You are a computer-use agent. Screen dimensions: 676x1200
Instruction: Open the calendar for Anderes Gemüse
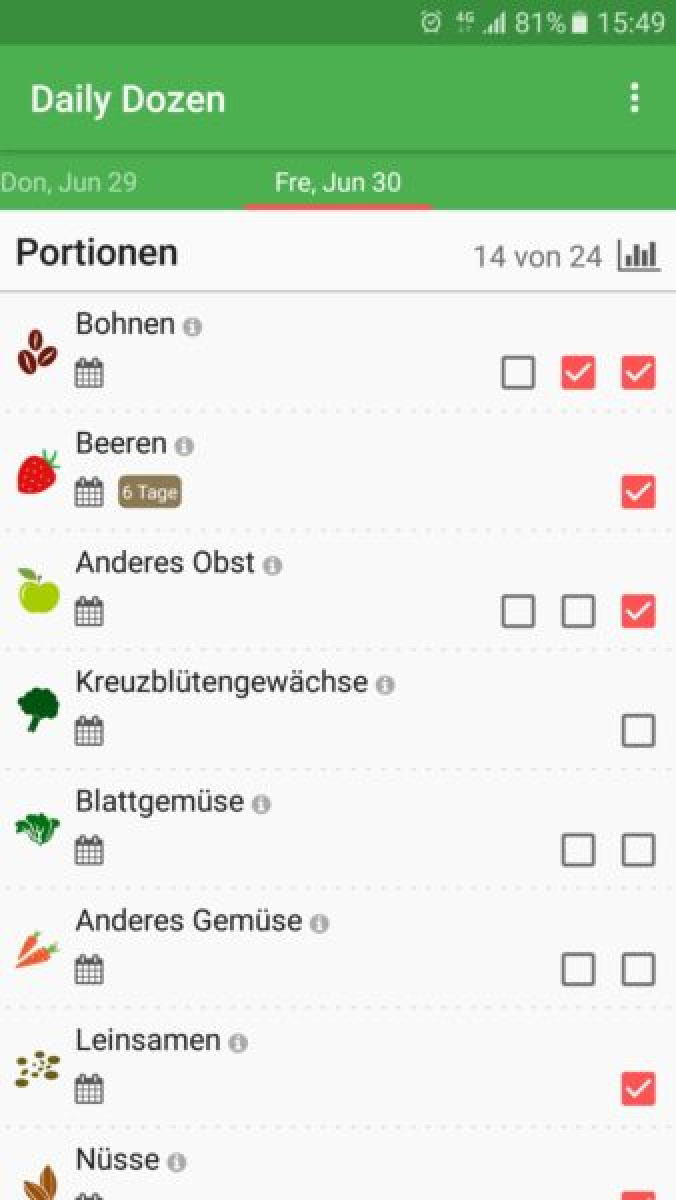[x=90, y=969]
